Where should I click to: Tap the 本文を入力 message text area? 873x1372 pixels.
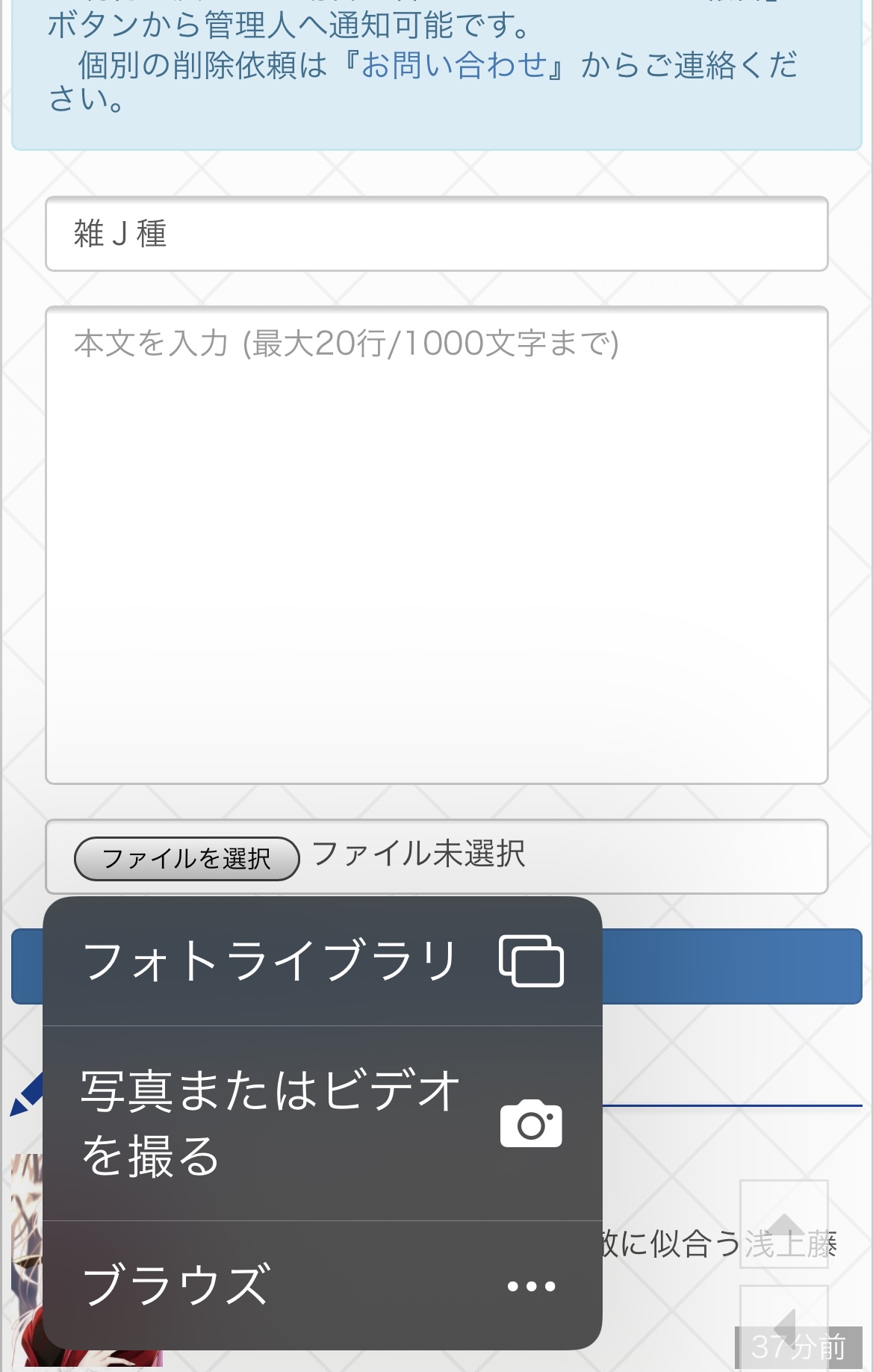coord(436,545)
